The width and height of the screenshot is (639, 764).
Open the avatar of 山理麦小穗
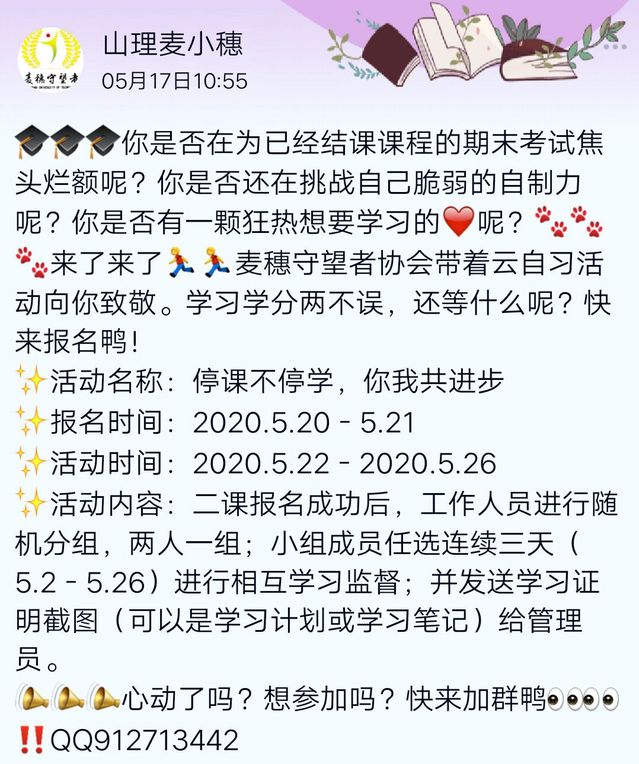point(51,57)
